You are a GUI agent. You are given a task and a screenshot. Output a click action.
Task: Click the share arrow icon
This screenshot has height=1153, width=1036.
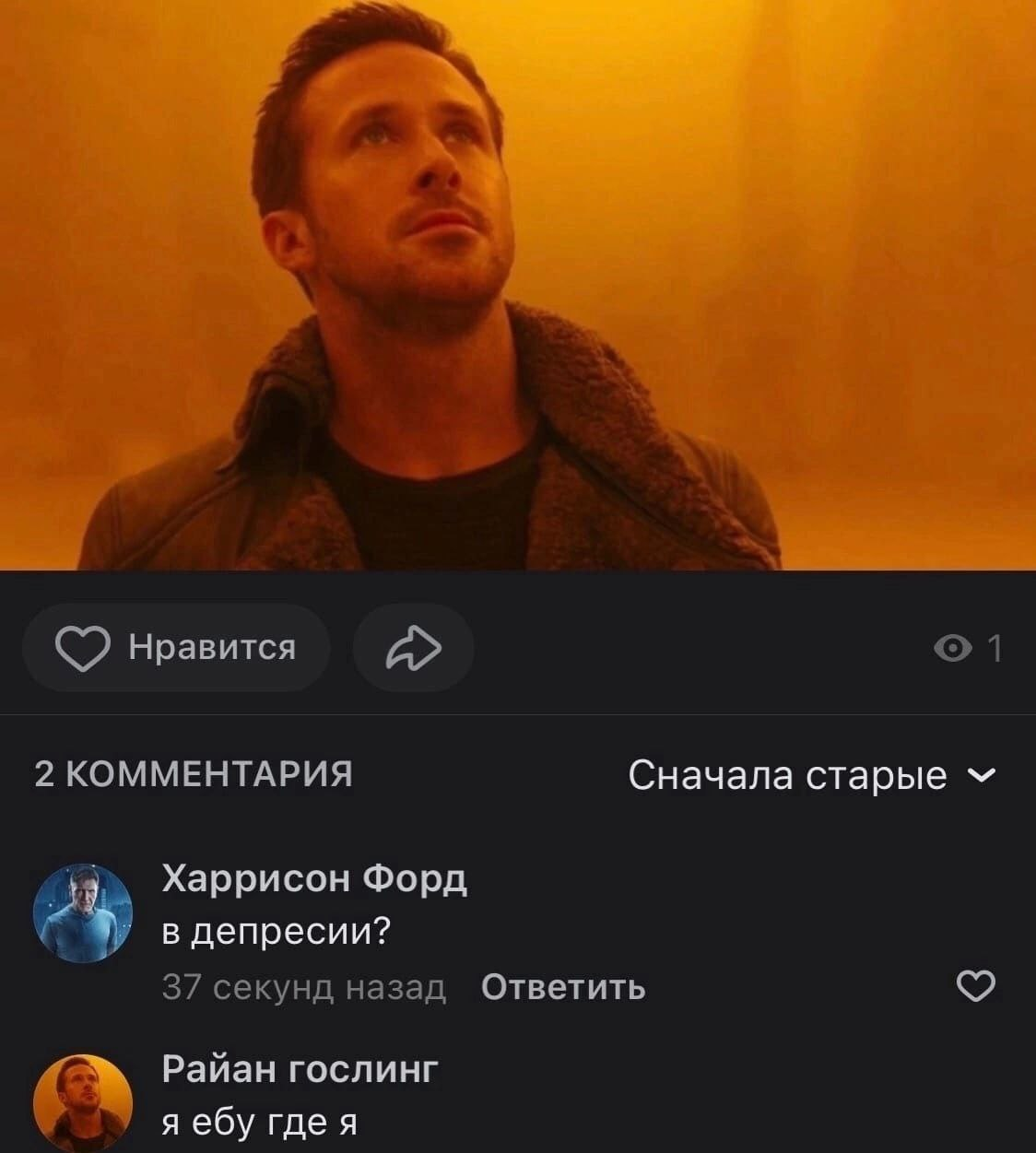413,648
